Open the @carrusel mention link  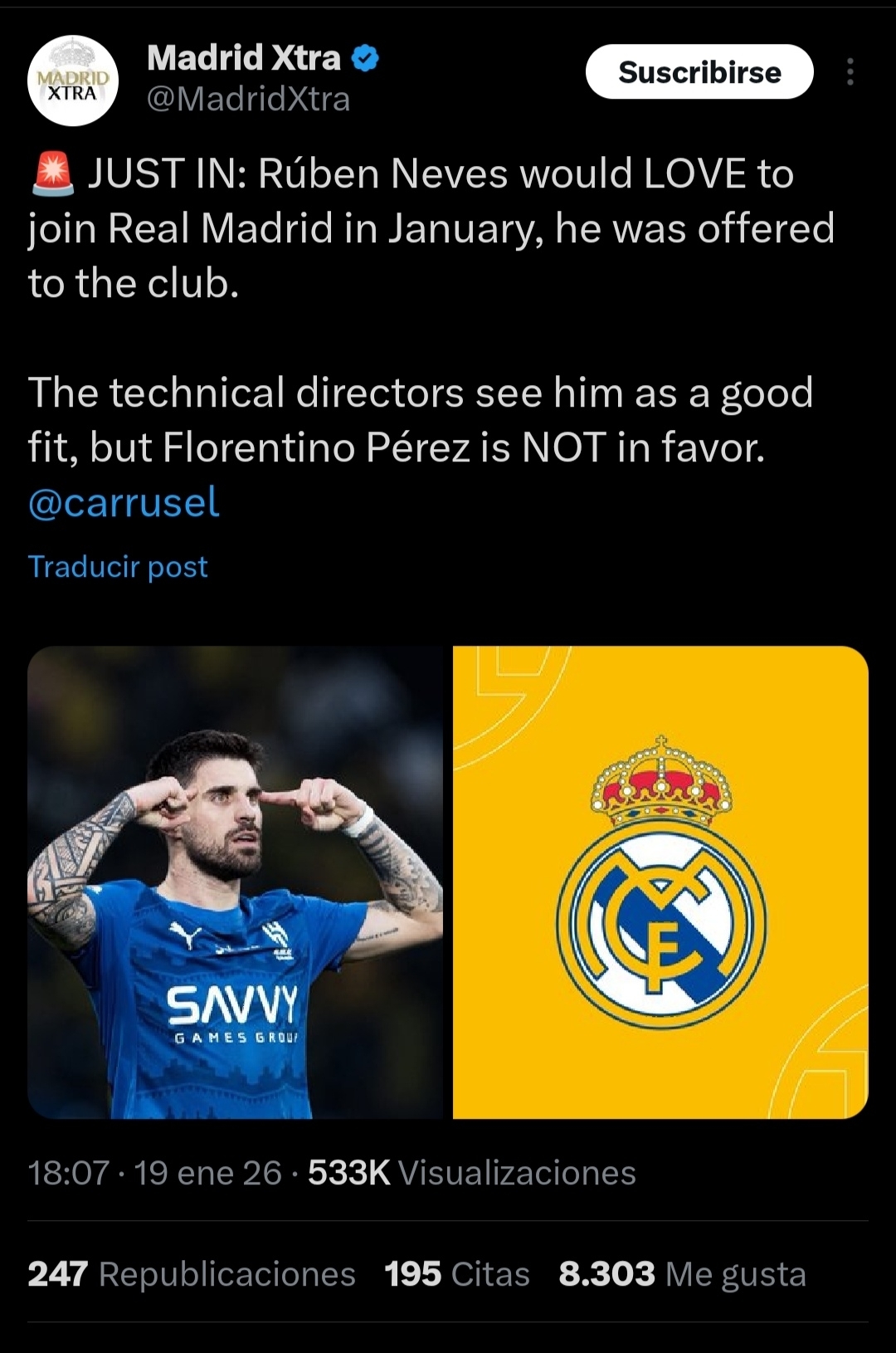tap(124, 502)
